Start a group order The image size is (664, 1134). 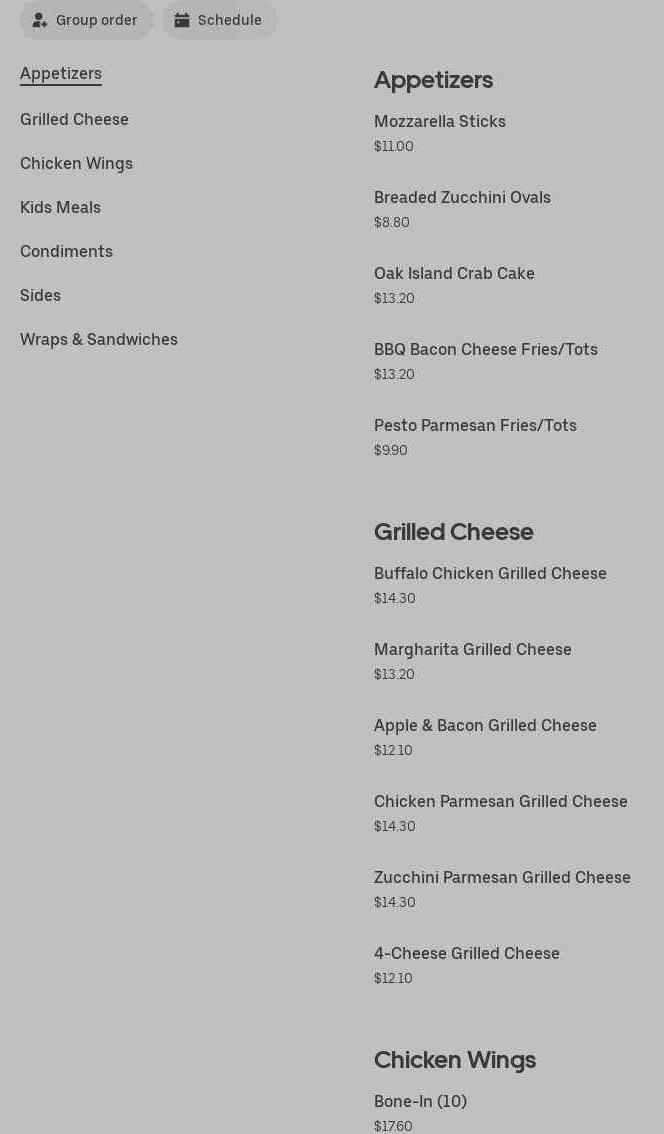point(86,20)
